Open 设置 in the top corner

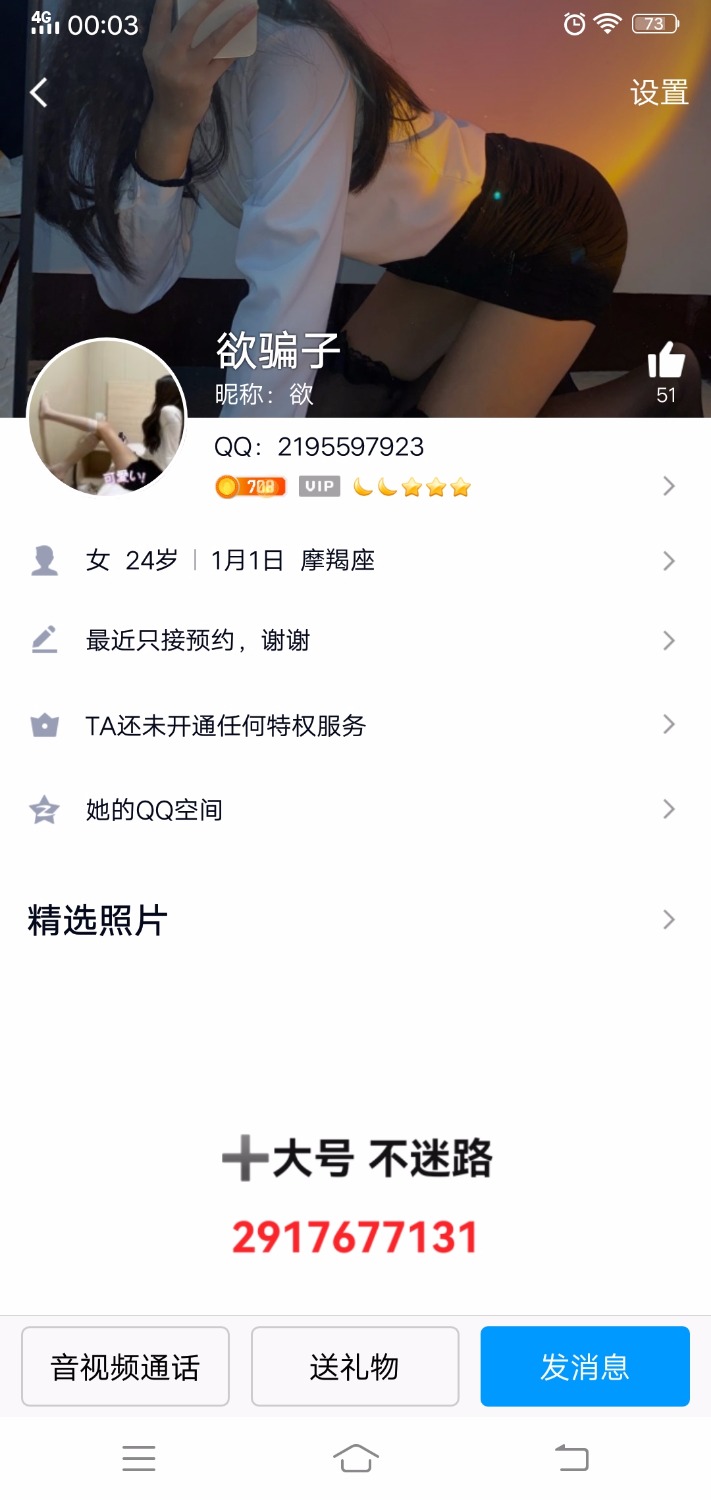tap(659, 93)
